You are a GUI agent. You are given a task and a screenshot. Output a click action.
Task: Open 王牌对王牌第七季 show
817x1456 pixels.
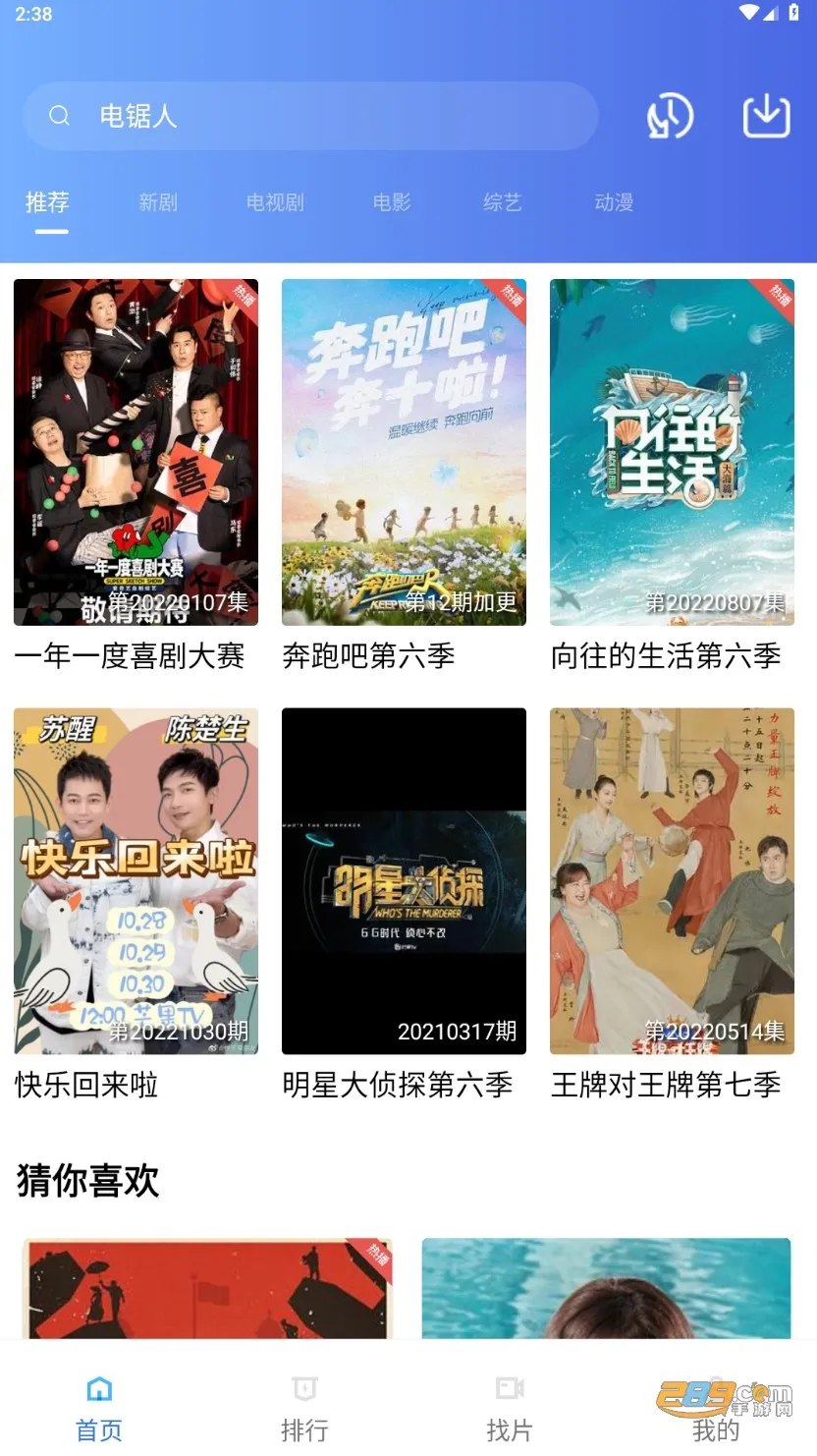coord(672,881)
